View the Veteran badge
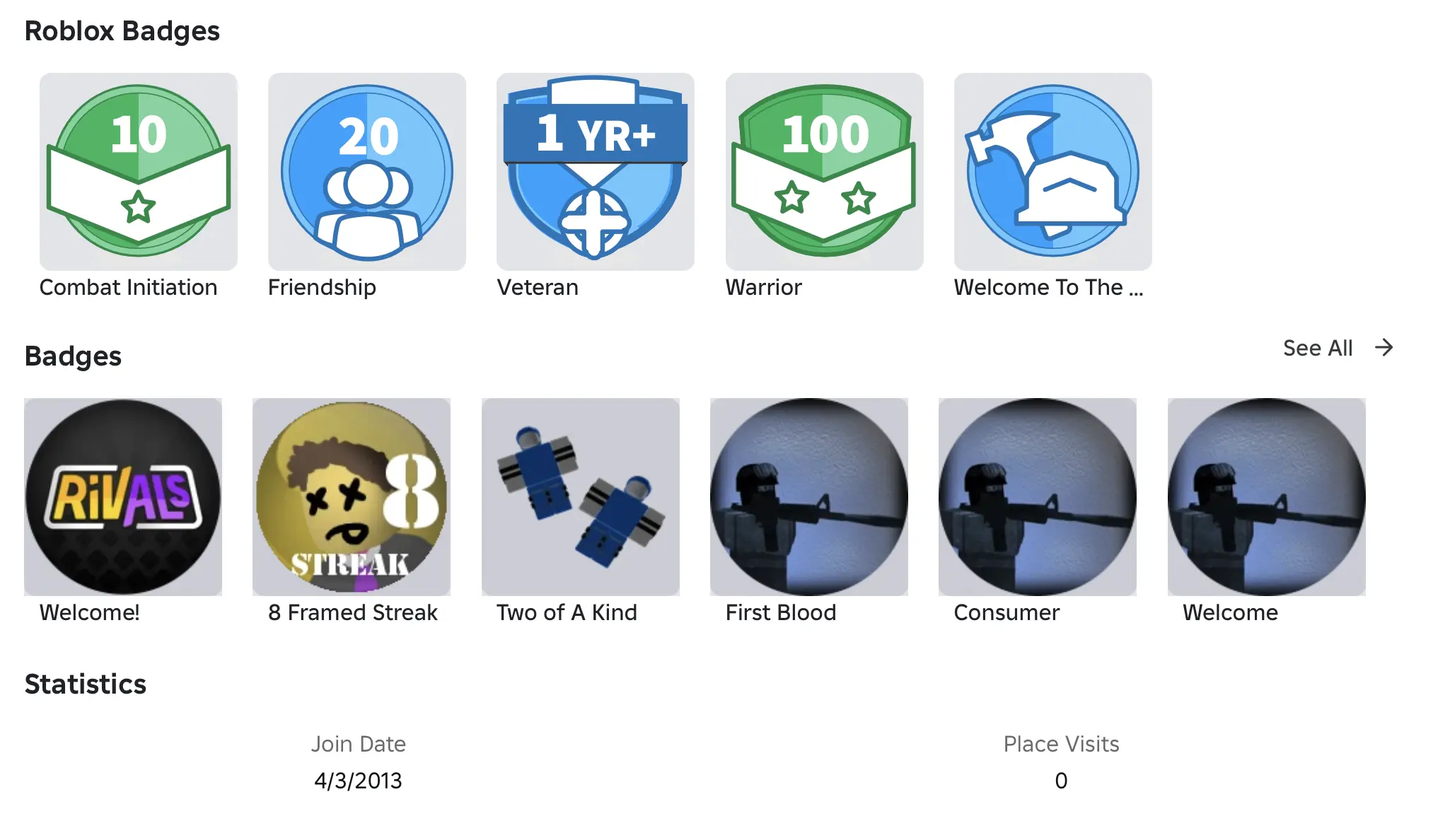Viewport: 1450px width, 840px height. pos(595,171)
